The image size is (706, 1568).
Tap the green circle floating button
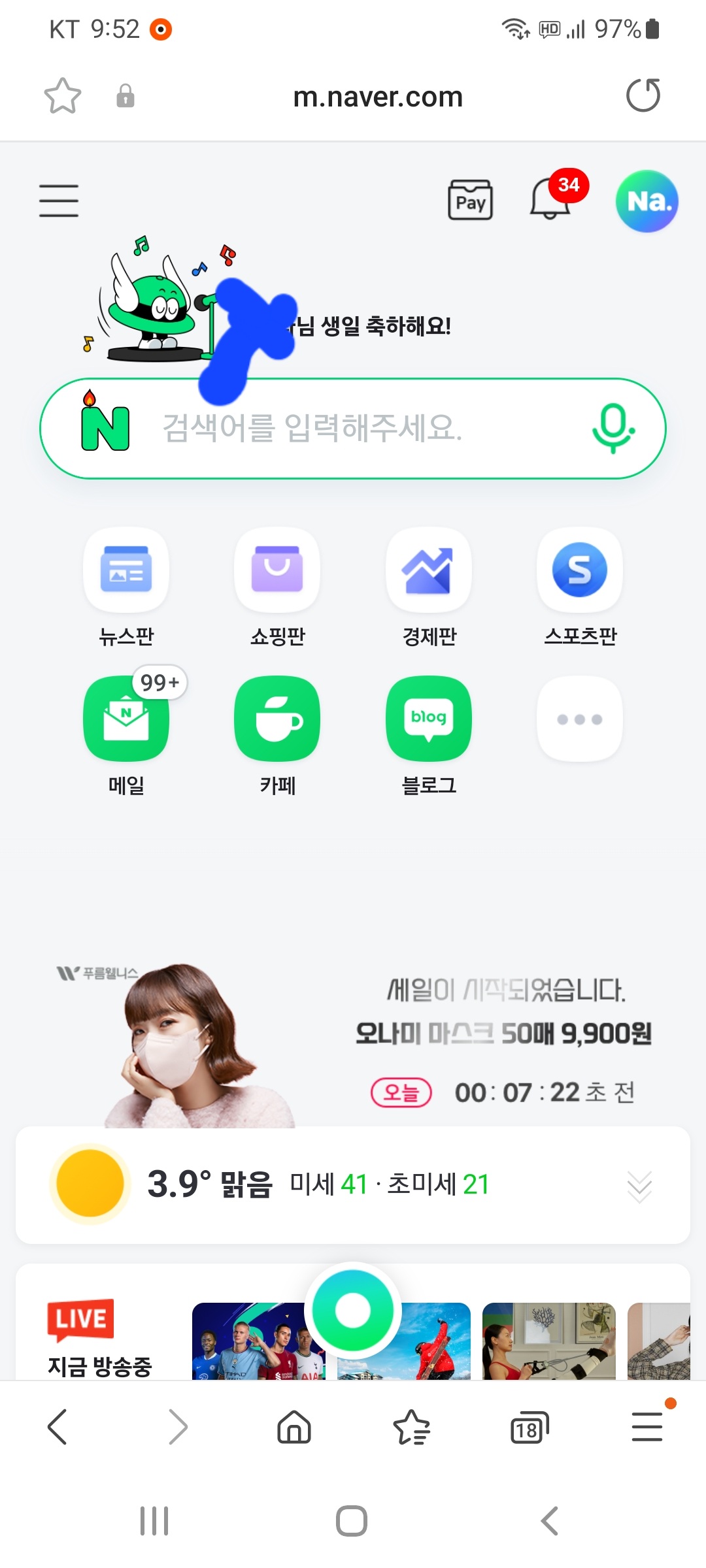[353, 1311]
